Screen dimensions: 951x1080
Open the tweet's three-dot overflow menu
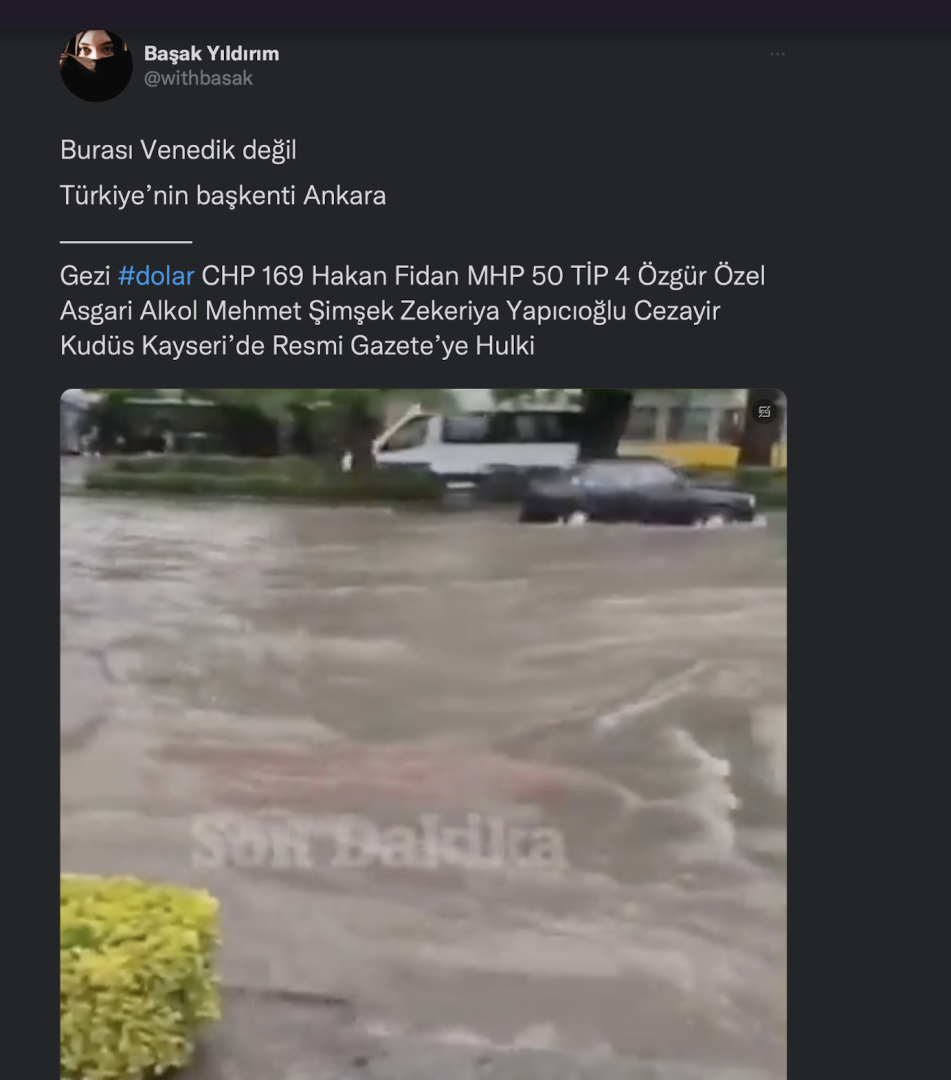[x=777, y=54]
